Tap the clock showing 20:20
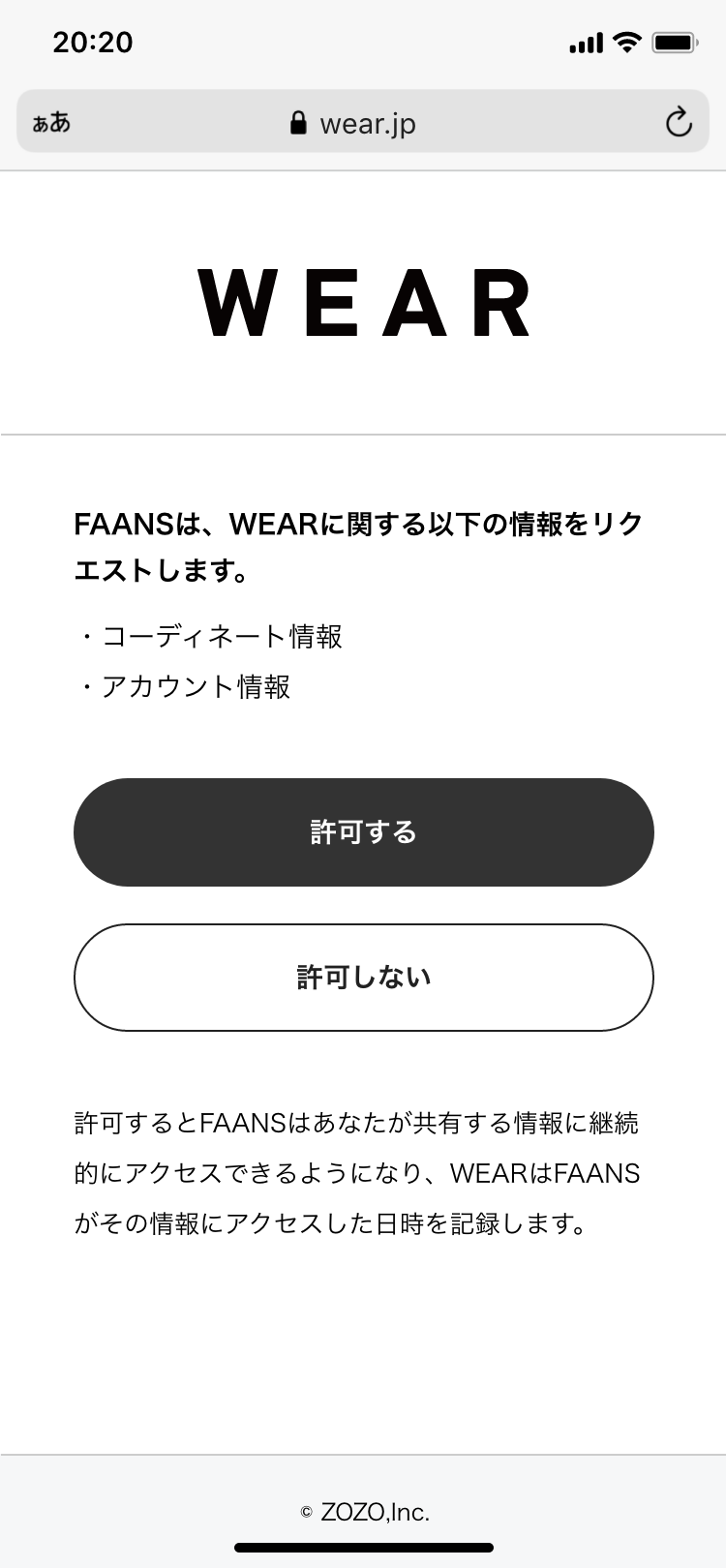This screenshot has width=726, height=1568. click(x=92, y=42)
